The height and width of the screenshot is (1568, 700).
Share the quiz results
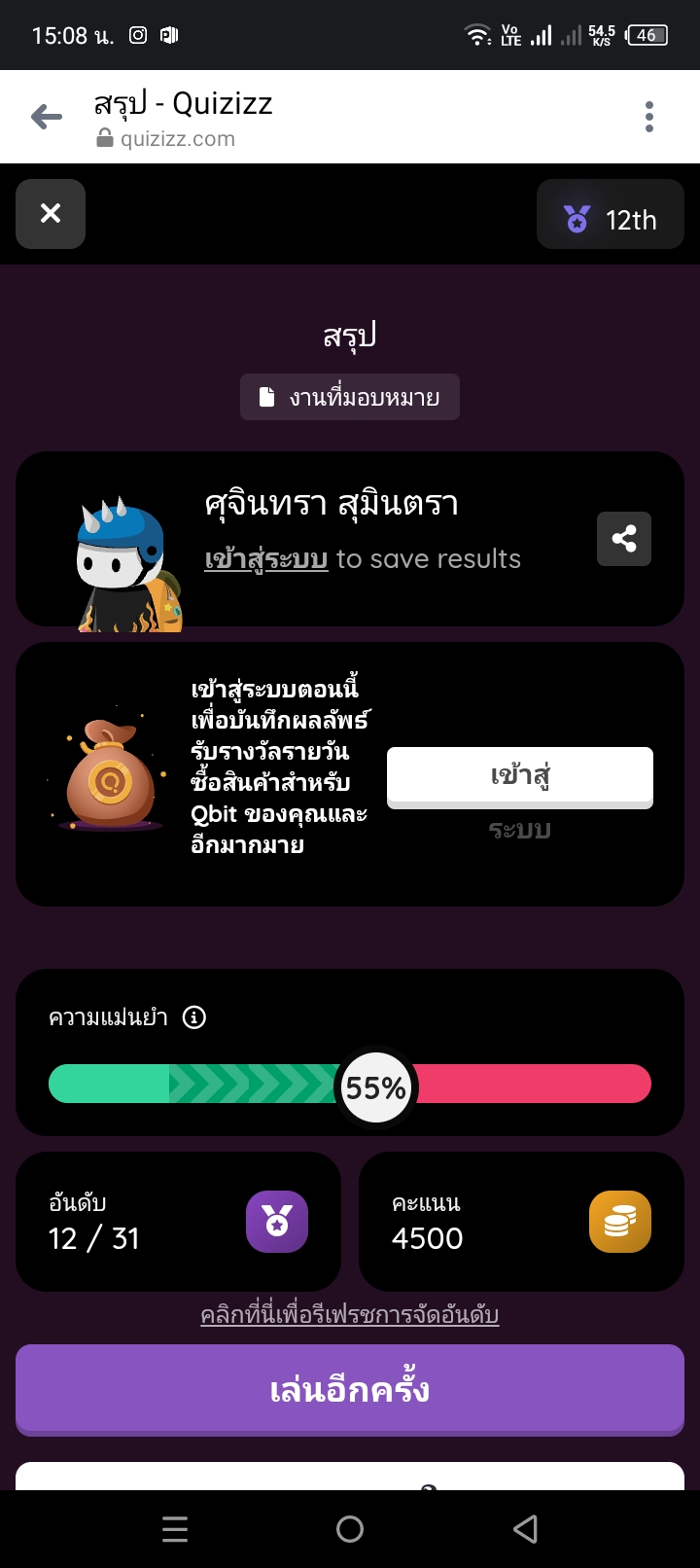click(623, 539)
